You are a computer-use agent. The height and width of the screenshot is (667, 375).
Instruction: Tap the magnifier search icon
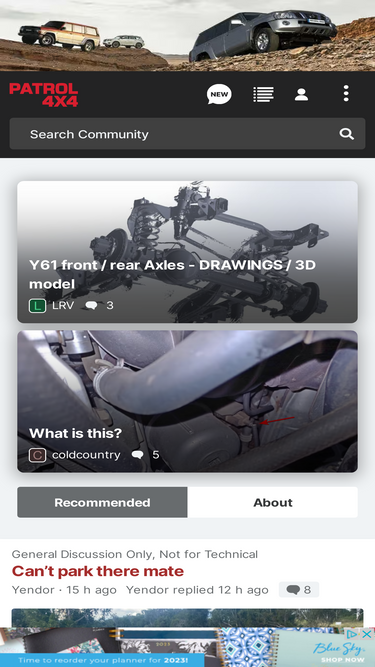tap(347, 134)
